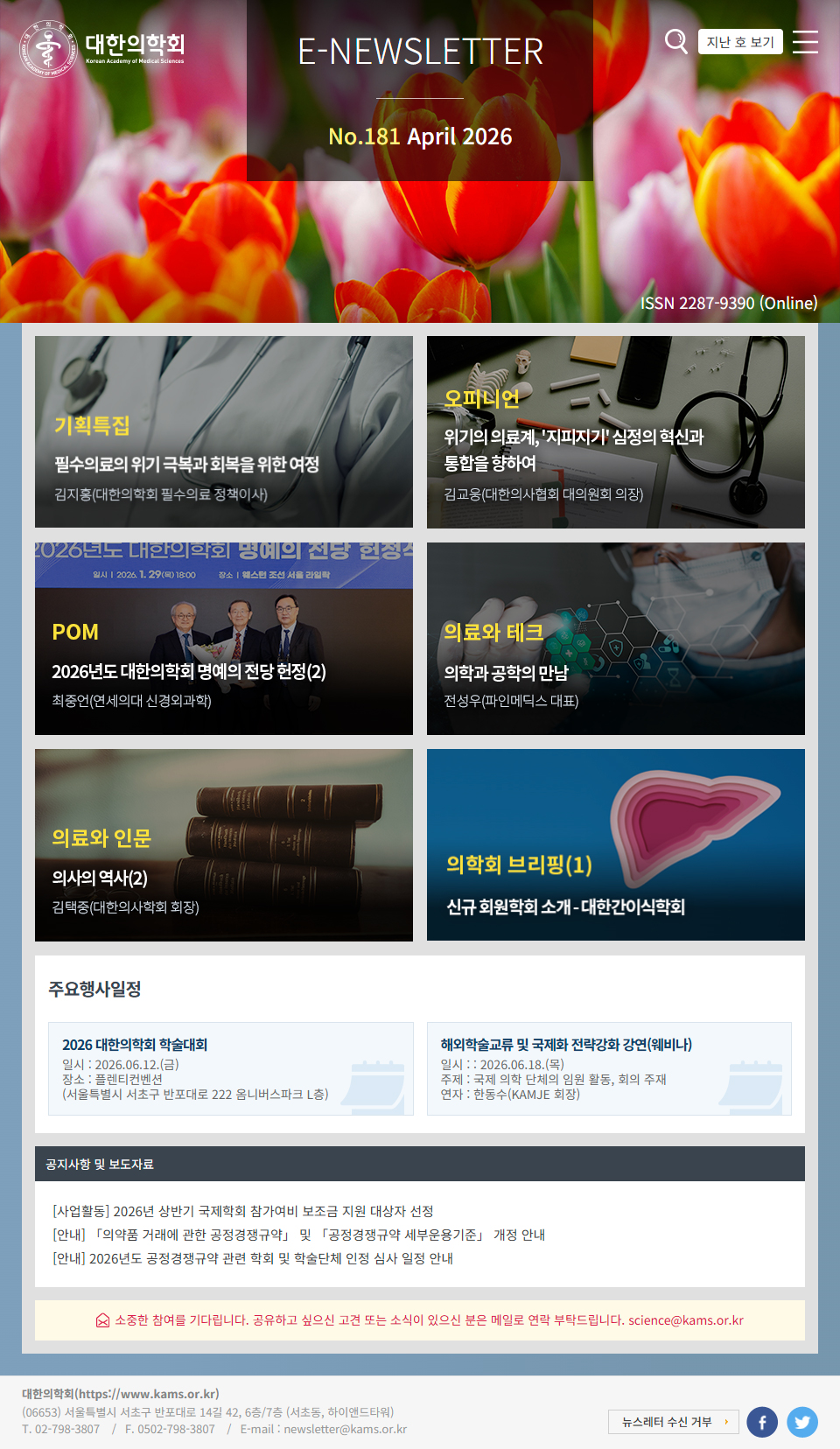840x1449 pixels.
Task: Email science@kams.or.kr from the banner
Action: (686, 1320)
